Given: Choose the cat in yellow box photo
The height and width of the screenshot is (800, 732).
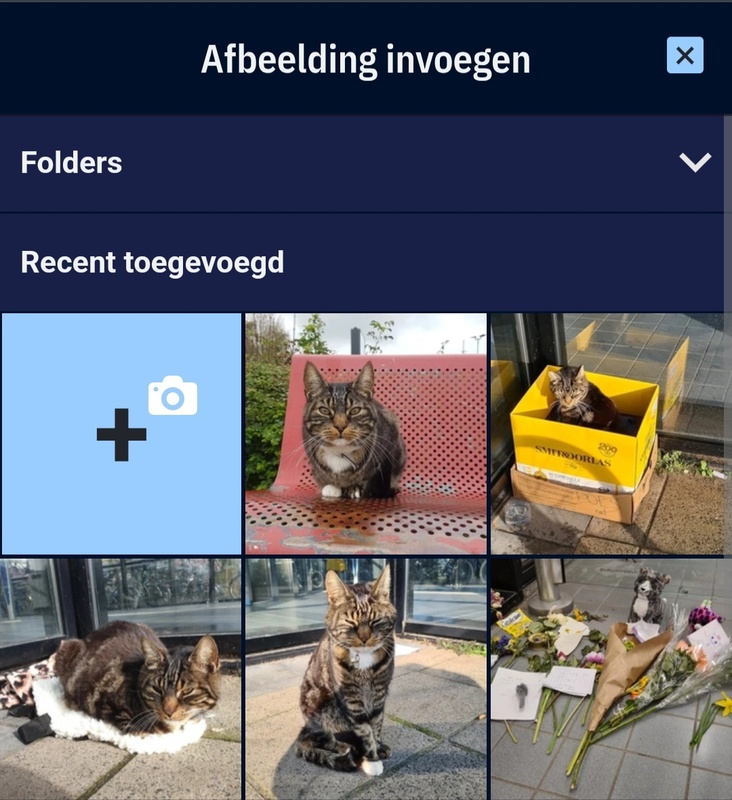Looking at the screenshot, I should coord(610,433).
